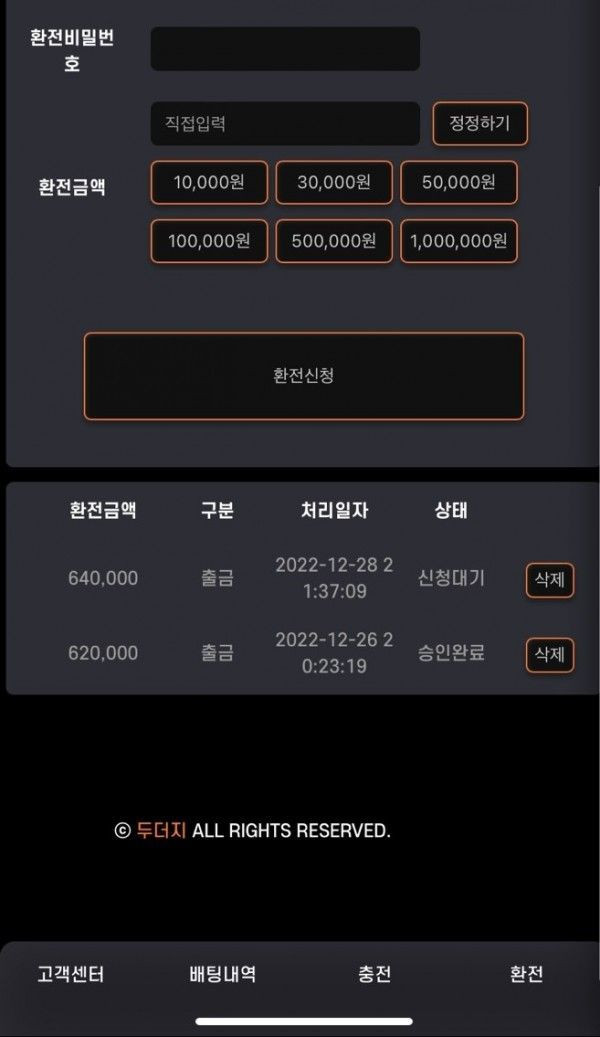
Task: Delete the 620,000 withdrawal entry
Action: 550,654
